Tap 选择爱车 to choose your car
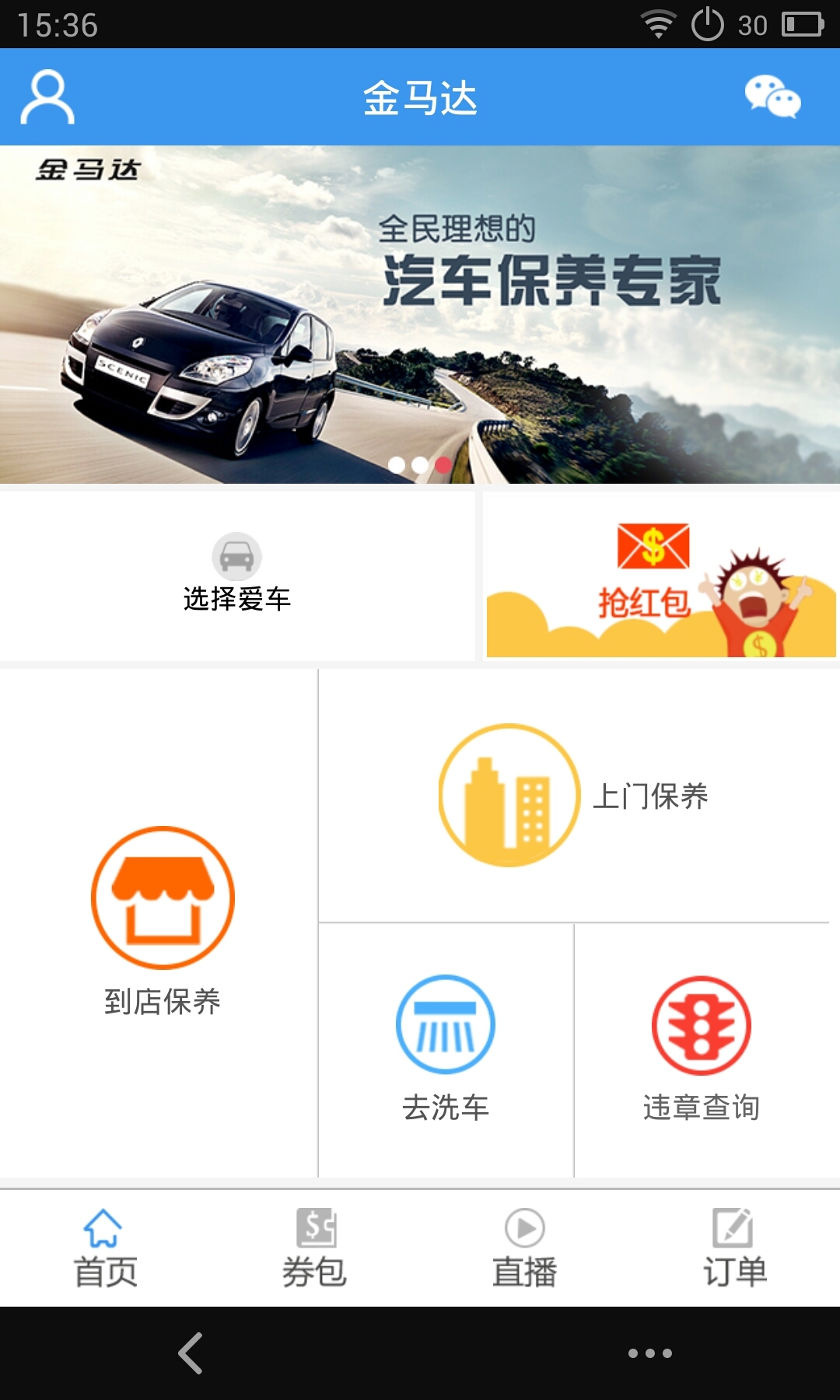 (x=236, y=576)
